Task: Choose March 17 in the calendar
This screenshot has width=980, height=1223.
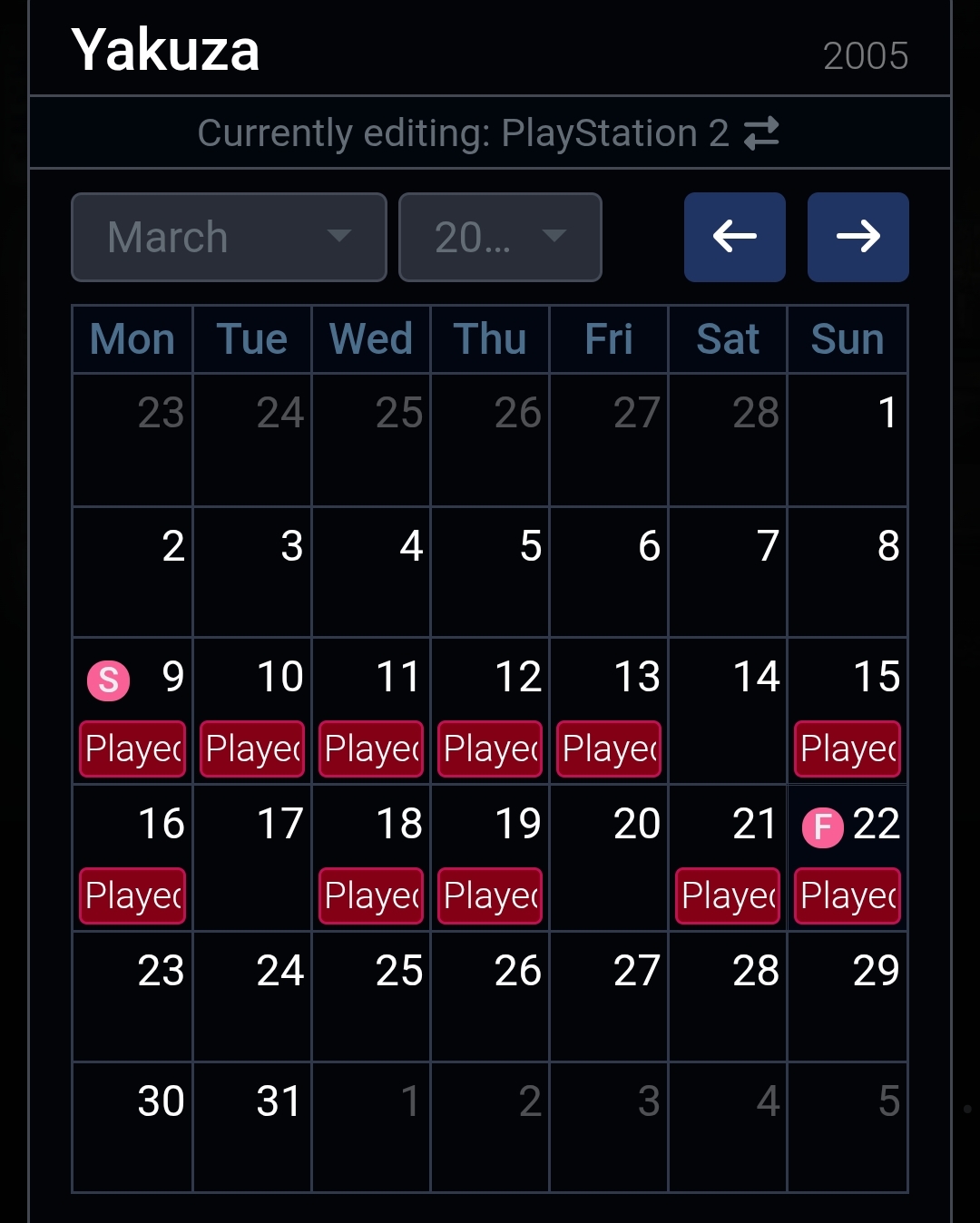Action: click(x=252, y=857)
